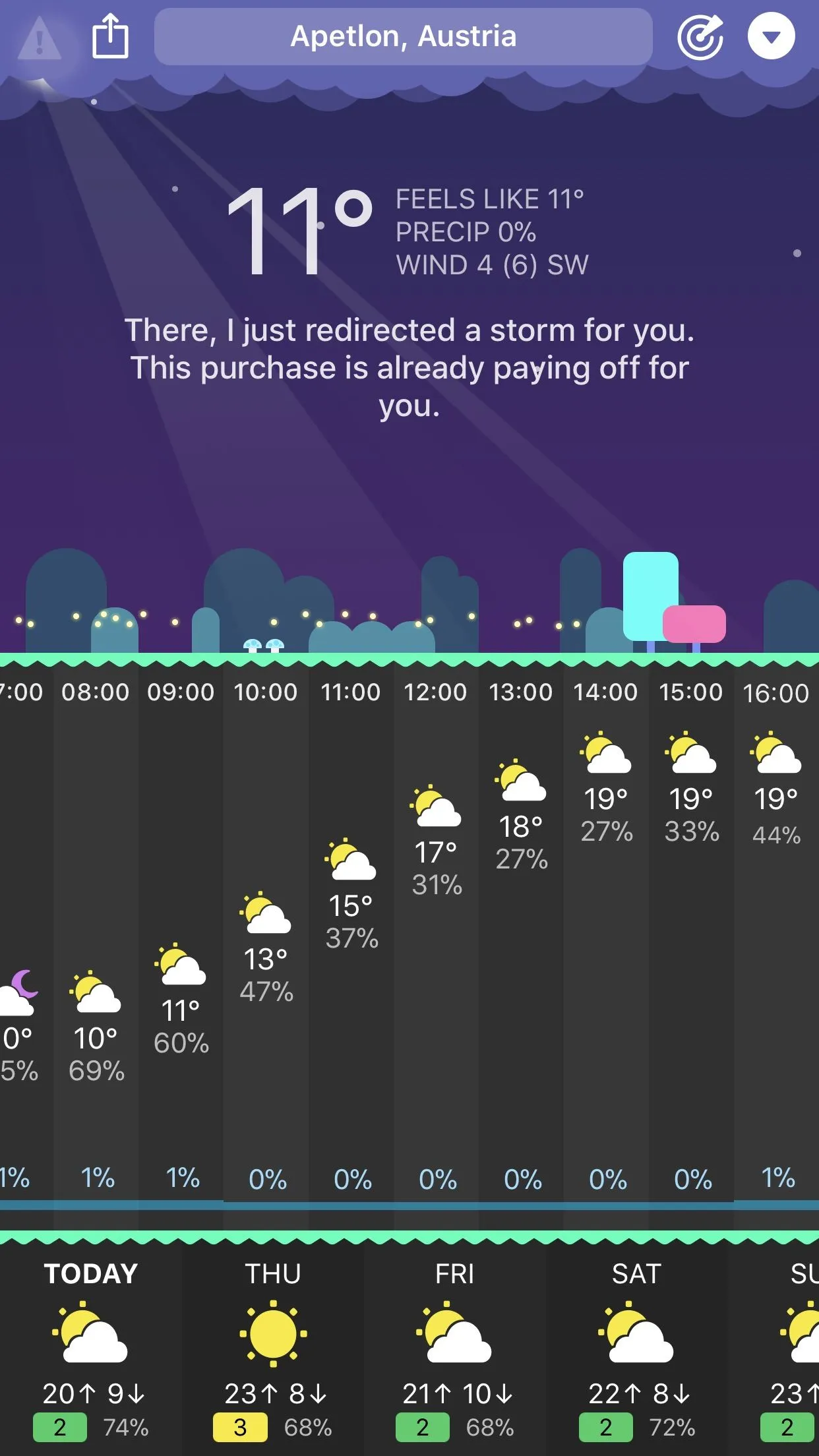Tap the Apetlon, Austria location bar
819x1456 pixels.
click(403, 37)
